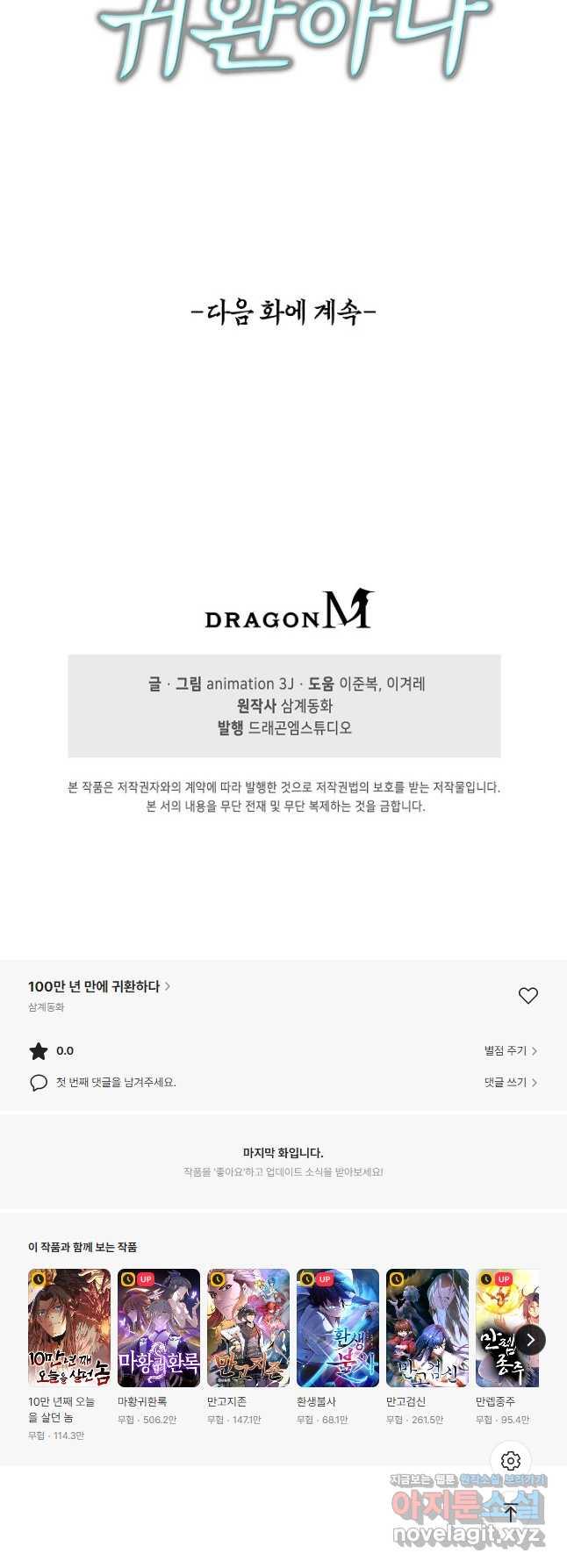Image resolution: width=567 pixels, height=1568 pixels.
Task: Open 별점 주기 to rate
Action: coord(510,1050)
